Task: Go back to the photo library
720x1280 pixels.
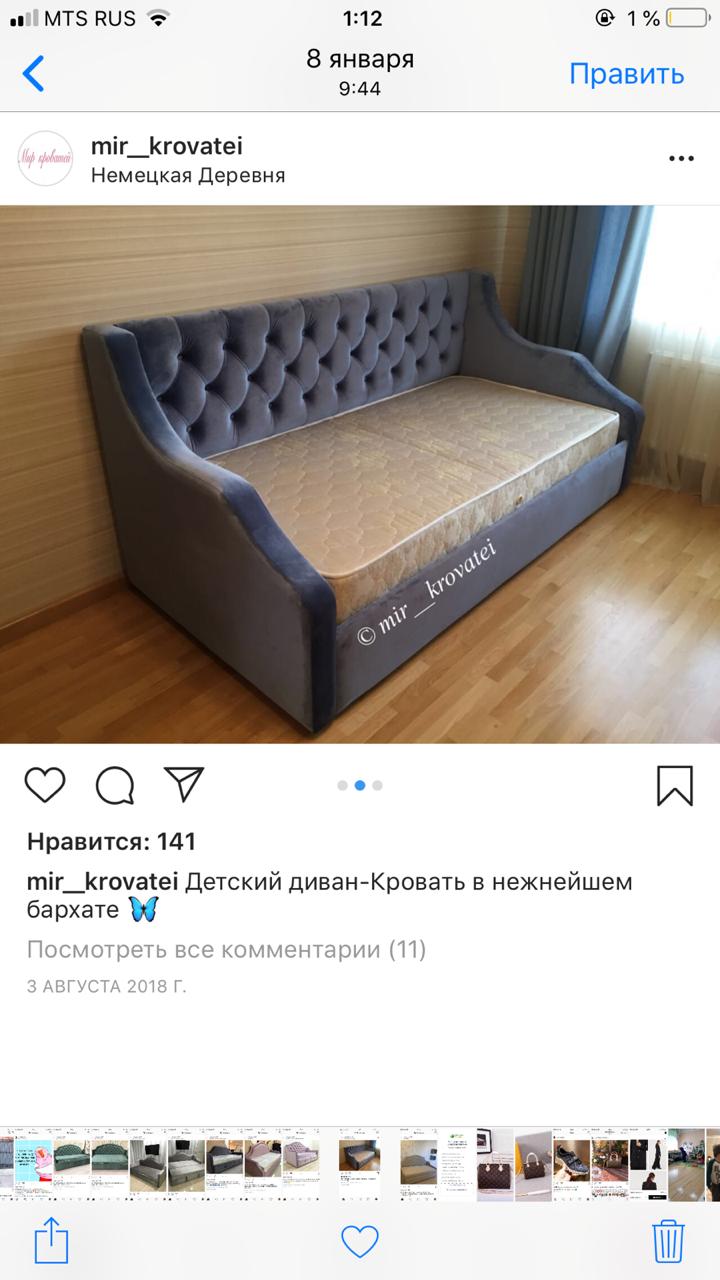Action: pos(34,74)
